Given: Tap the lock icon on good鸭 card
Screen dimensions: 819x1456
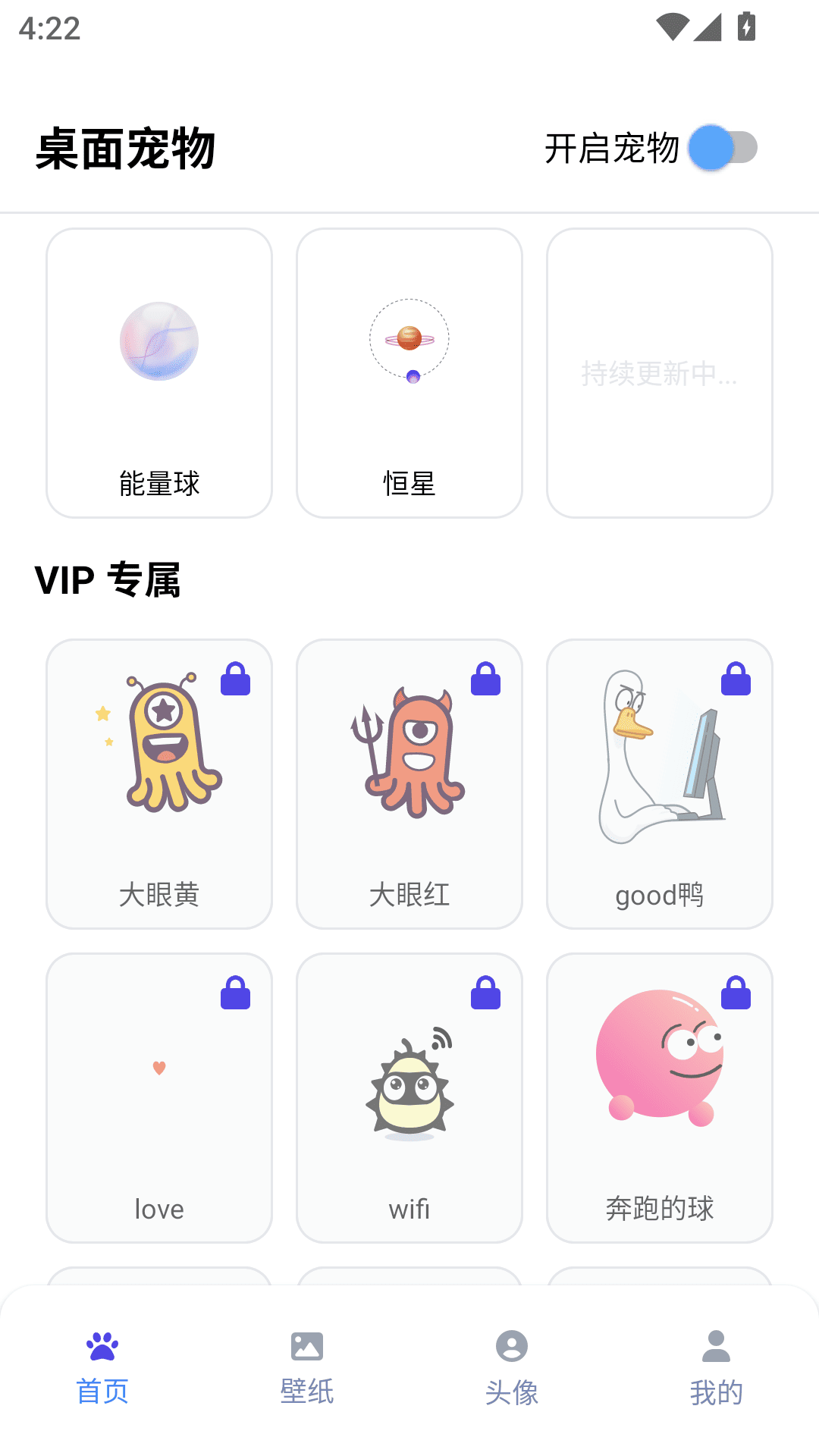Looking at the screenshot, I should click(x=736, y=680).
